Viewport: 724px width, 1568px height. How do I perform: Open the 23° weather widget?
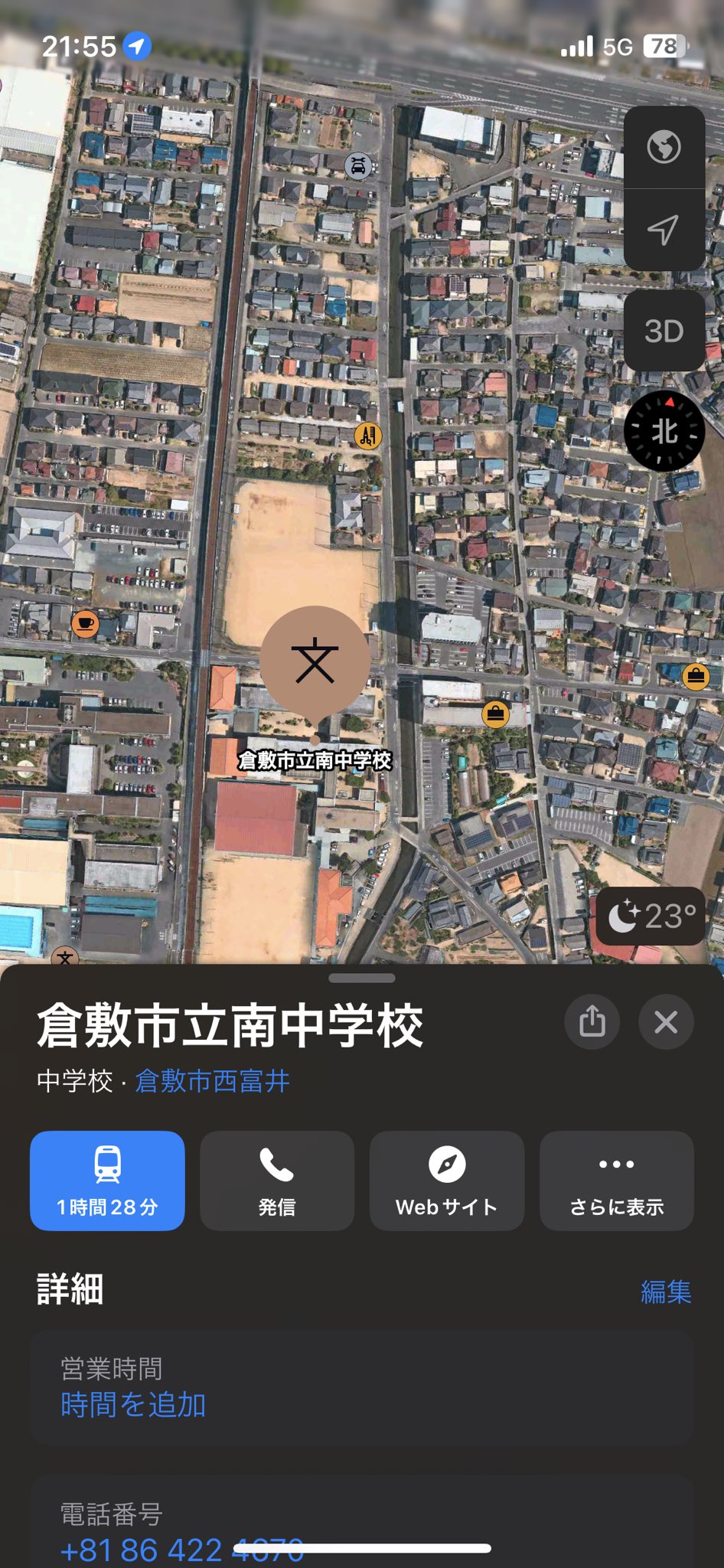click(x=651, y=916)
